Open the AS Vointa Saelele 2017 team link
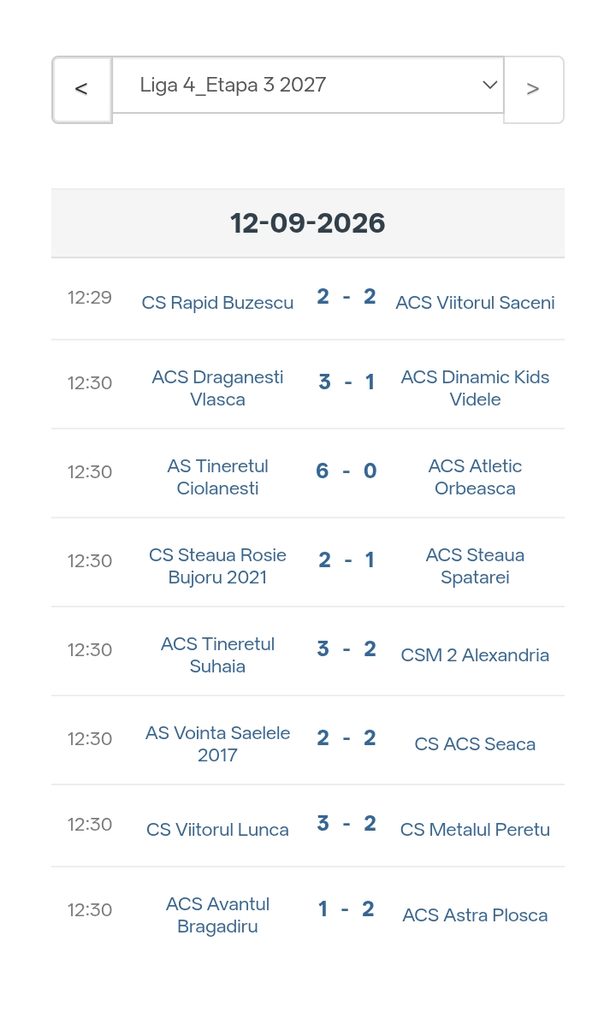 click(218, 743)
